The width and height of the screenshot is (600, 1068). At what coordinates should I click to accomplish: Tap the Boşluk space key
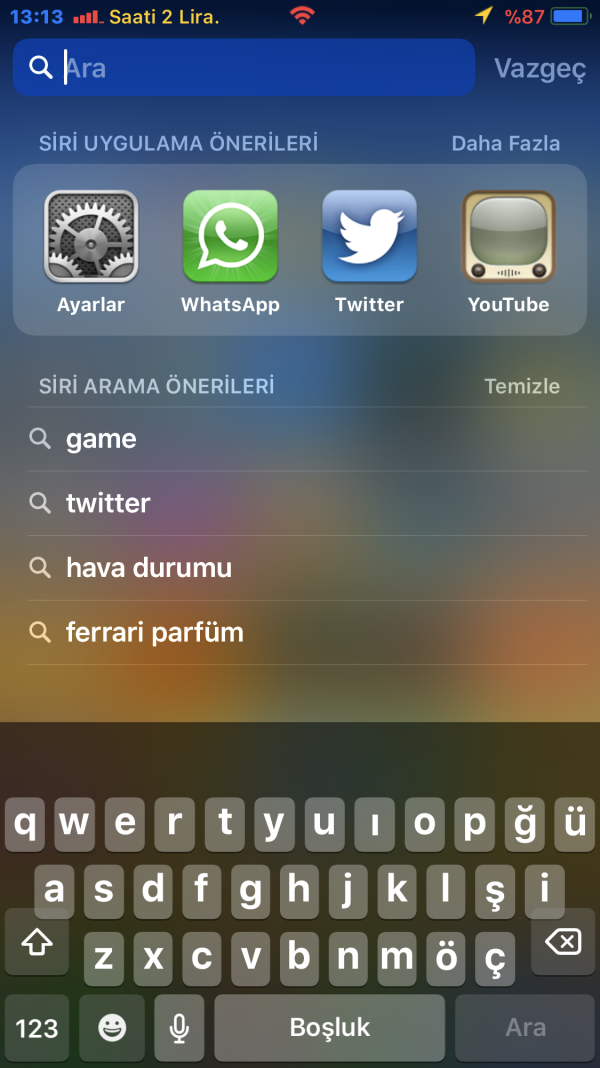330,1028
